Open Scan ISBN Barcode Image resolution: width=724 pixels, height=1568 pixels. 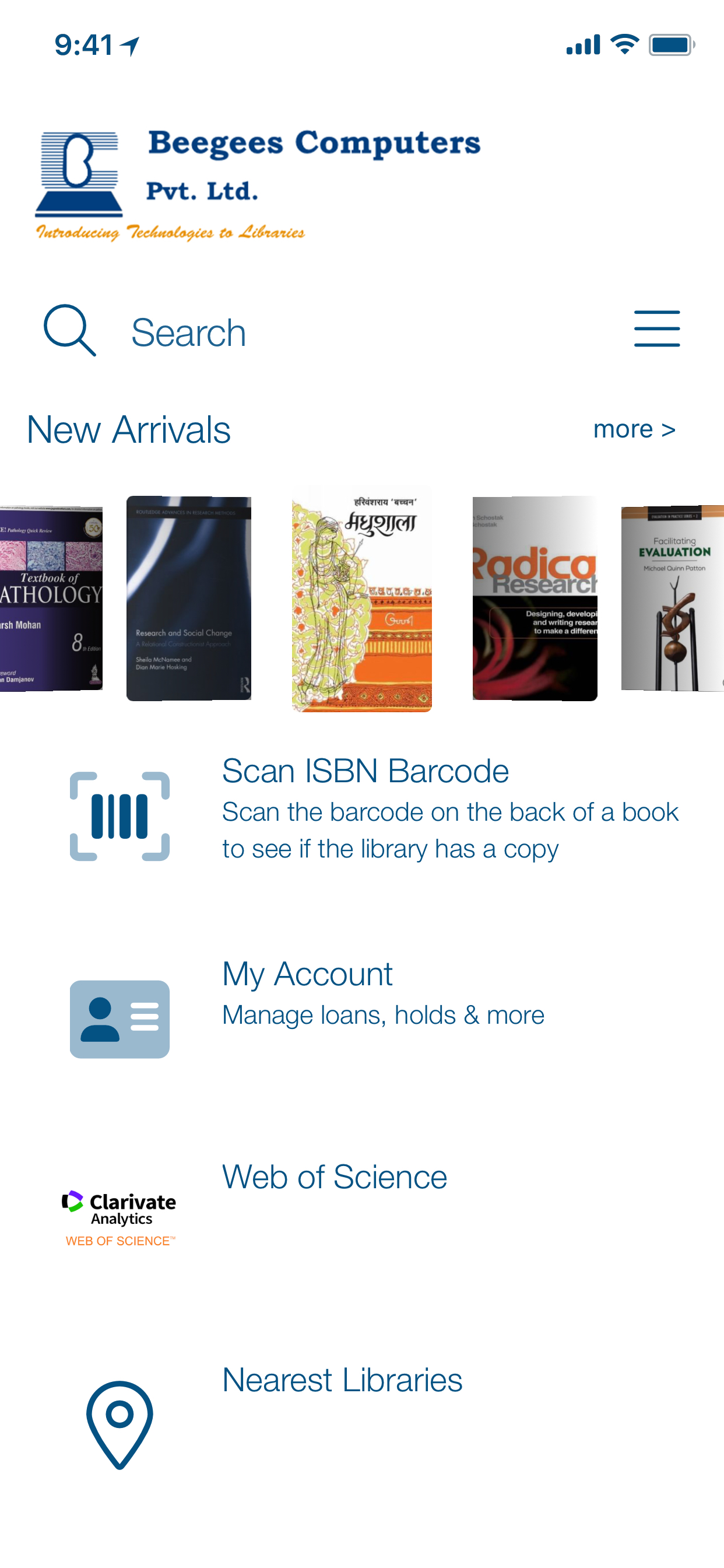point(365,771)
